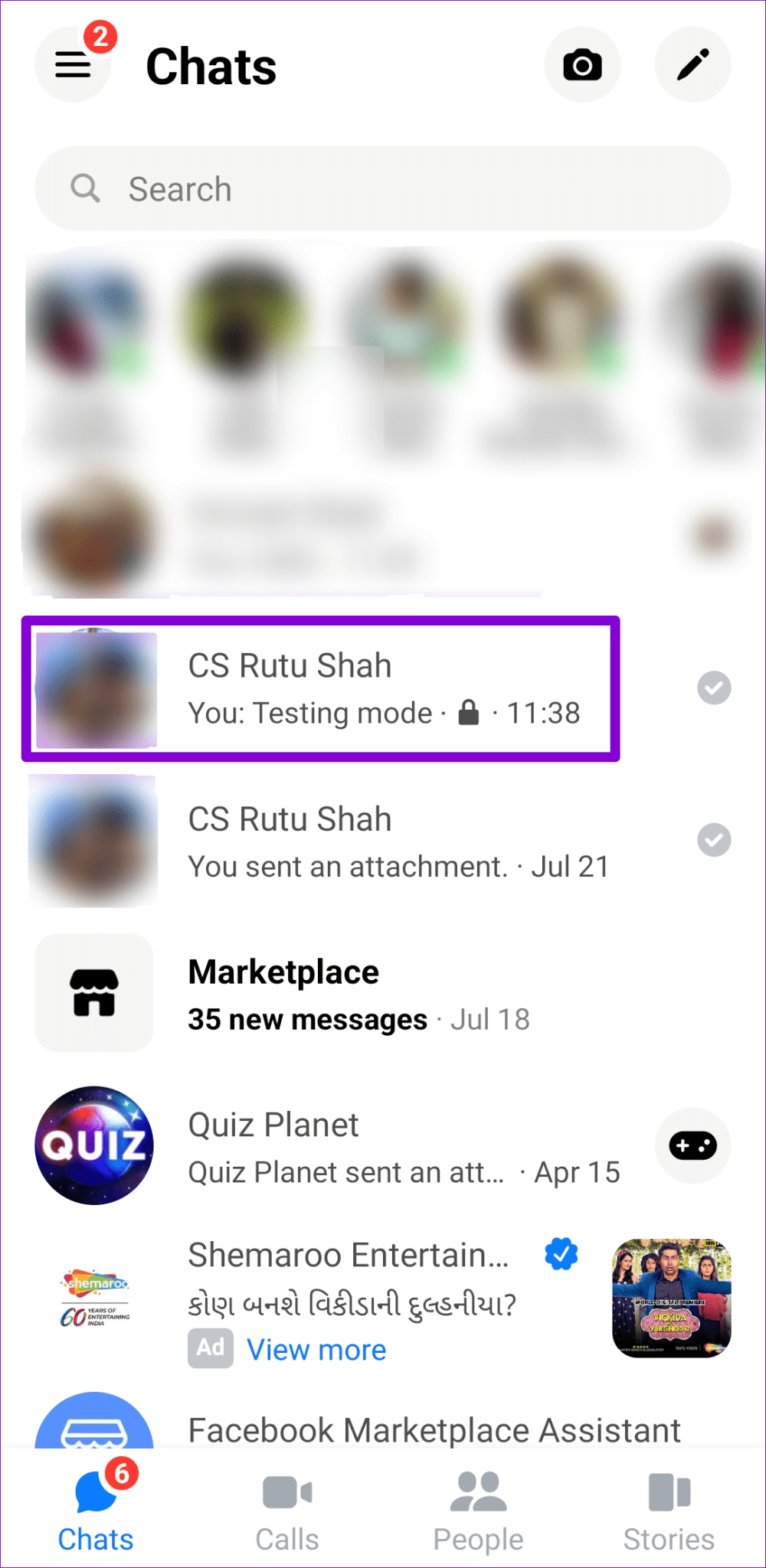Tap the Quiz Planet profile picture
This screenshot has width=766, height=1568.
(93, 1146)
